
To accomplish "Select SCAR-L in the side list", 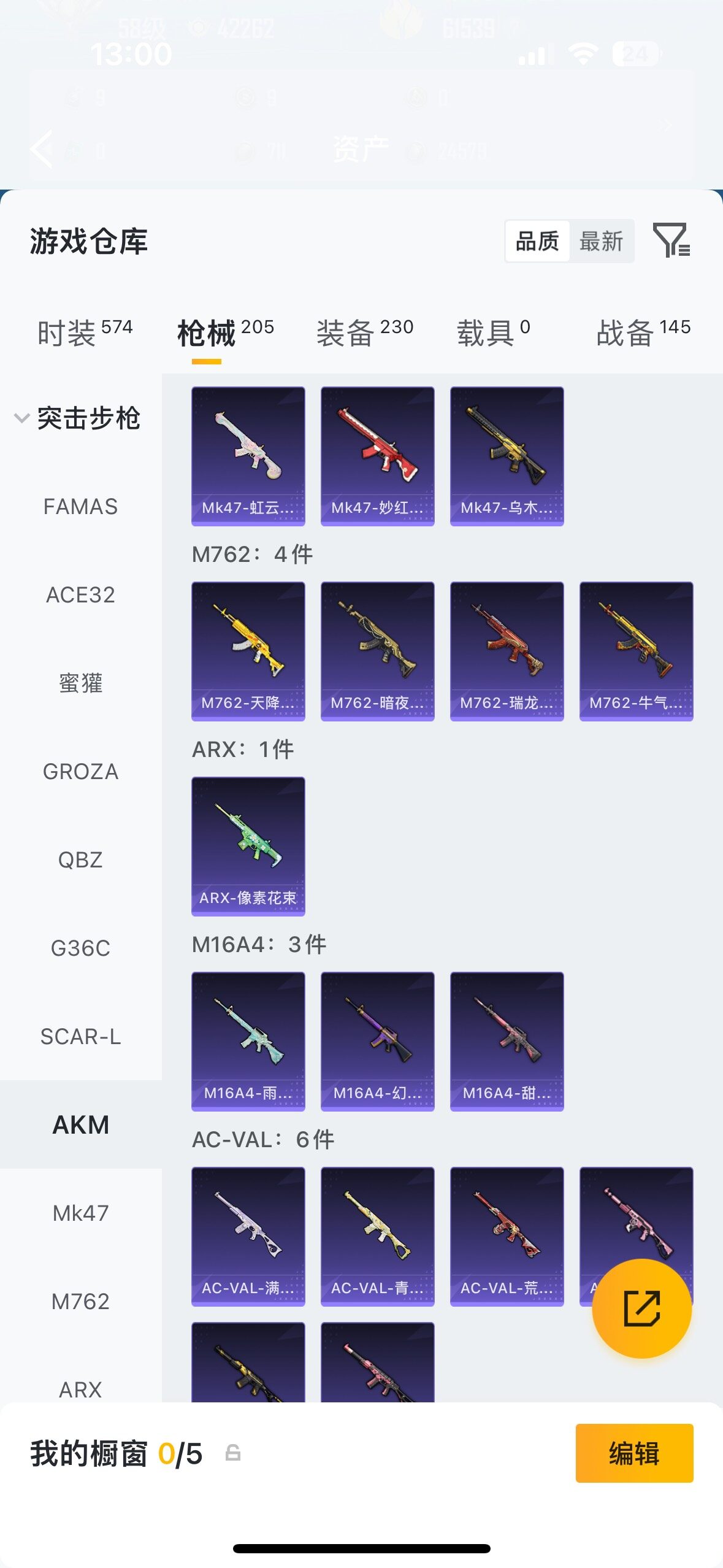I will tap(80, 1037).
